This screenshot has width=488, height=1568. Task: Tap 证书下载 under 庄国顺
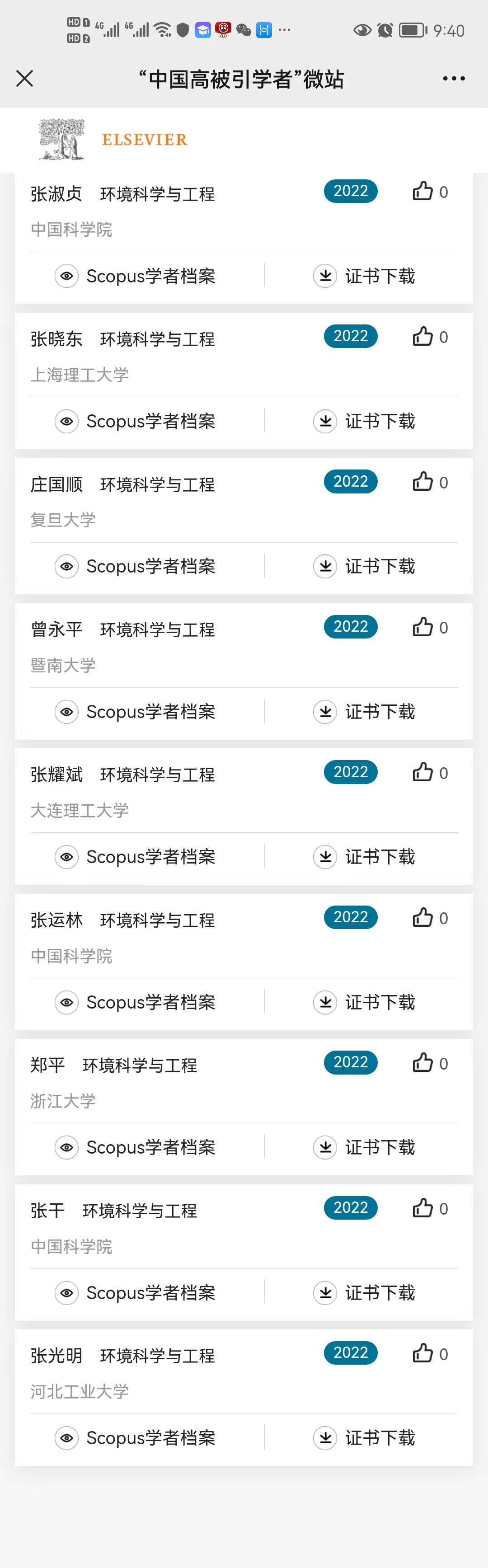coord(365,566)
